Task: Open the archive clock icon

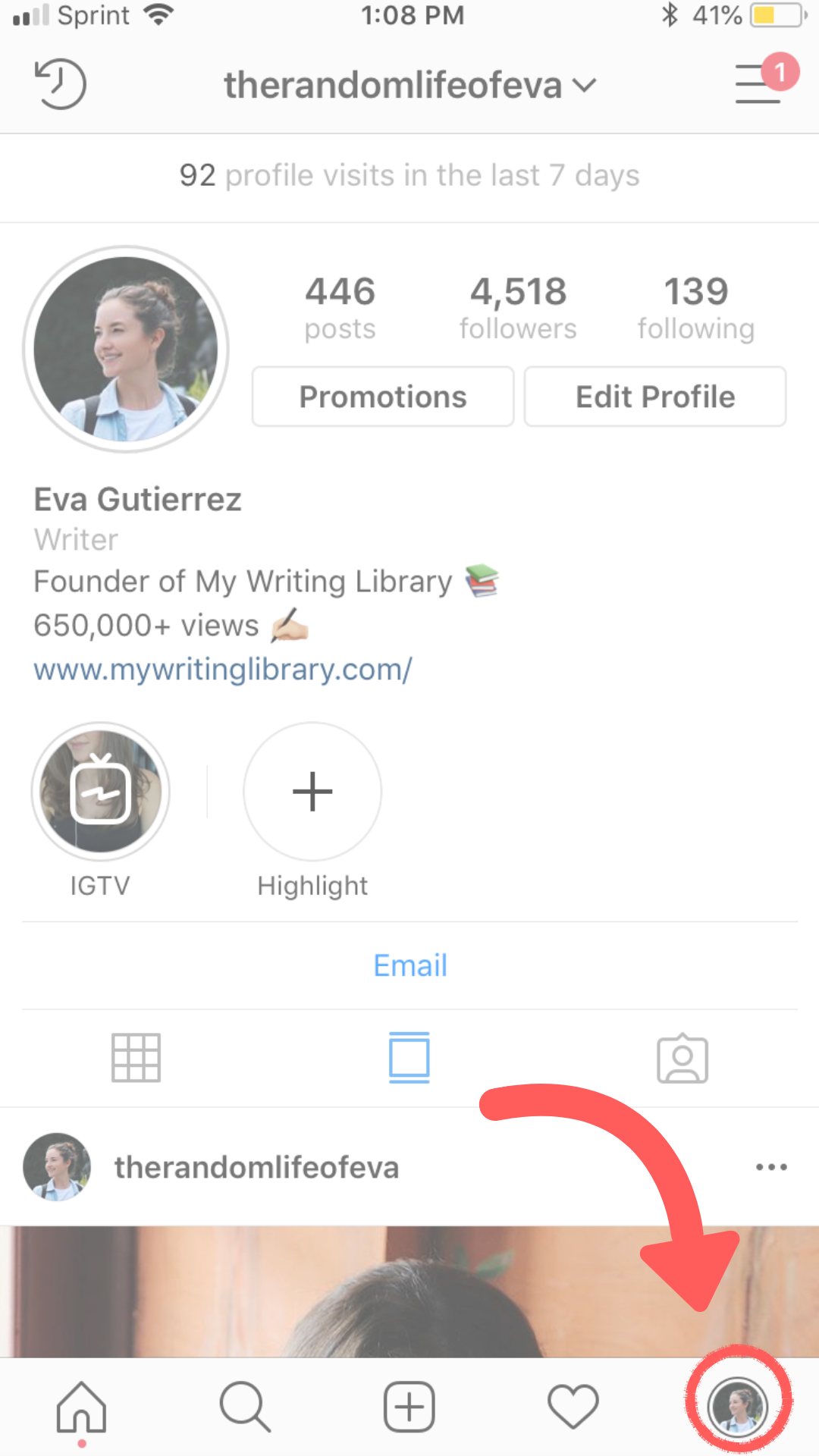Action: (61, 83)
